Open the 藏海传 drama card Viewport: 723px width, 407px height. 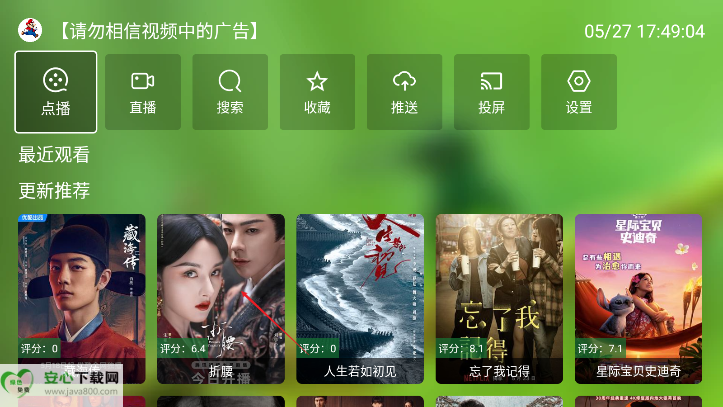(x=82, y=298)
